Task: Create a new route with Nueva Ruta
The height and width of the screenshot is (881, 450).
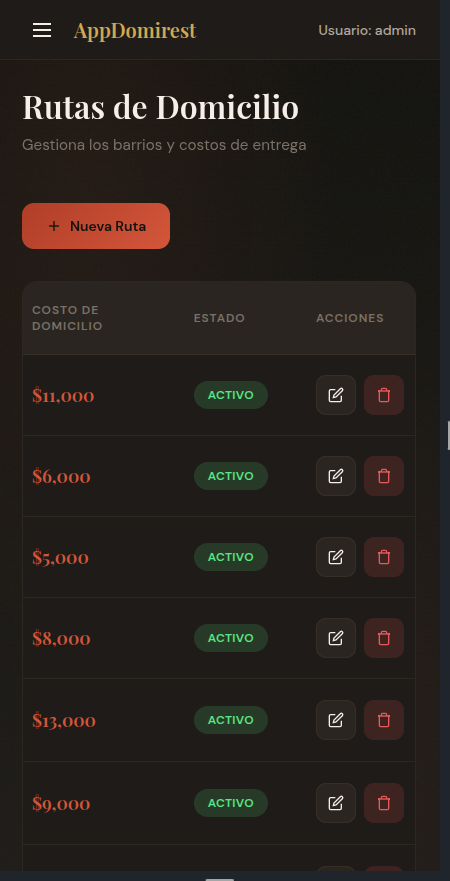Action: click(x=96, y=226)
